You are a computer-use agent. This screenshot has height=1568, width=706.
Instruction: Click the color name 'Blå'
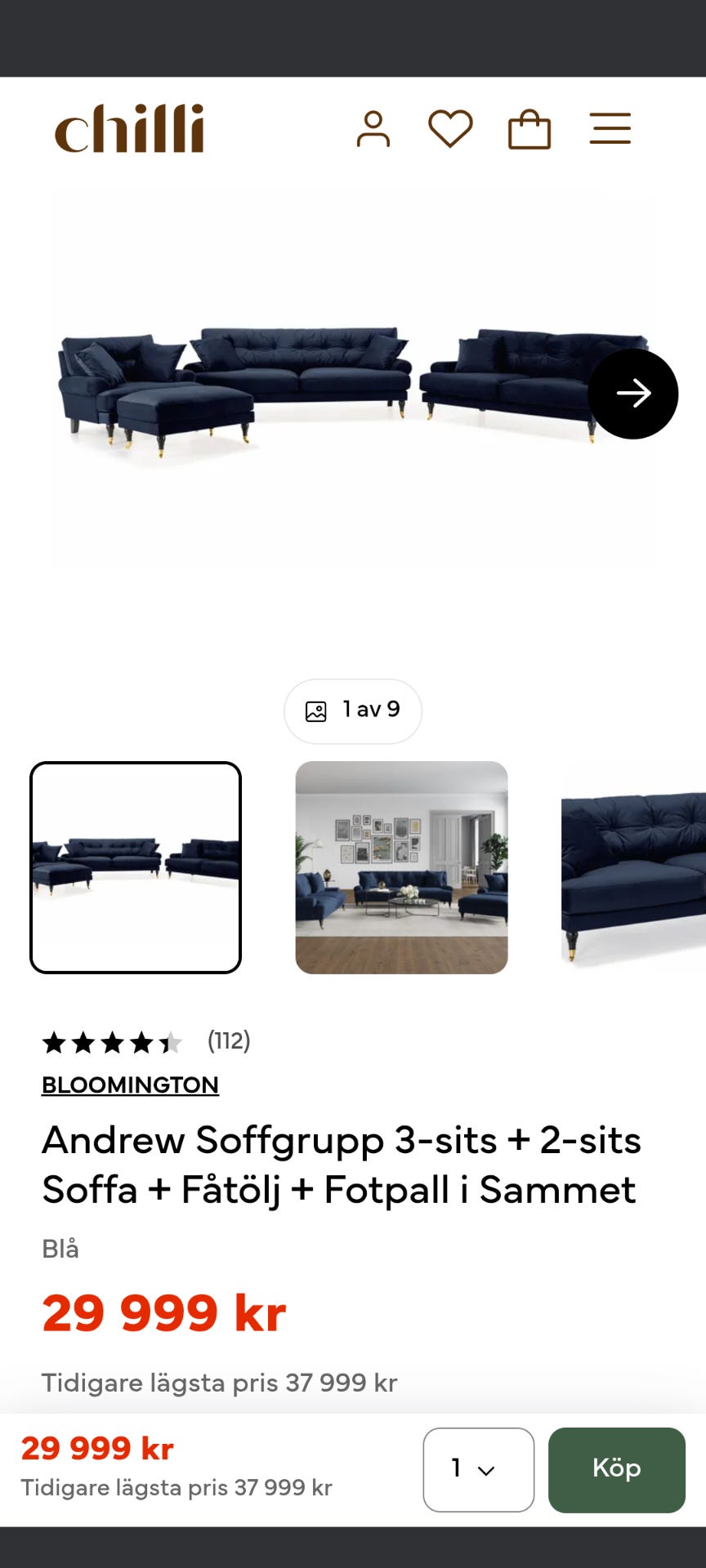[x=60, y=1249]
